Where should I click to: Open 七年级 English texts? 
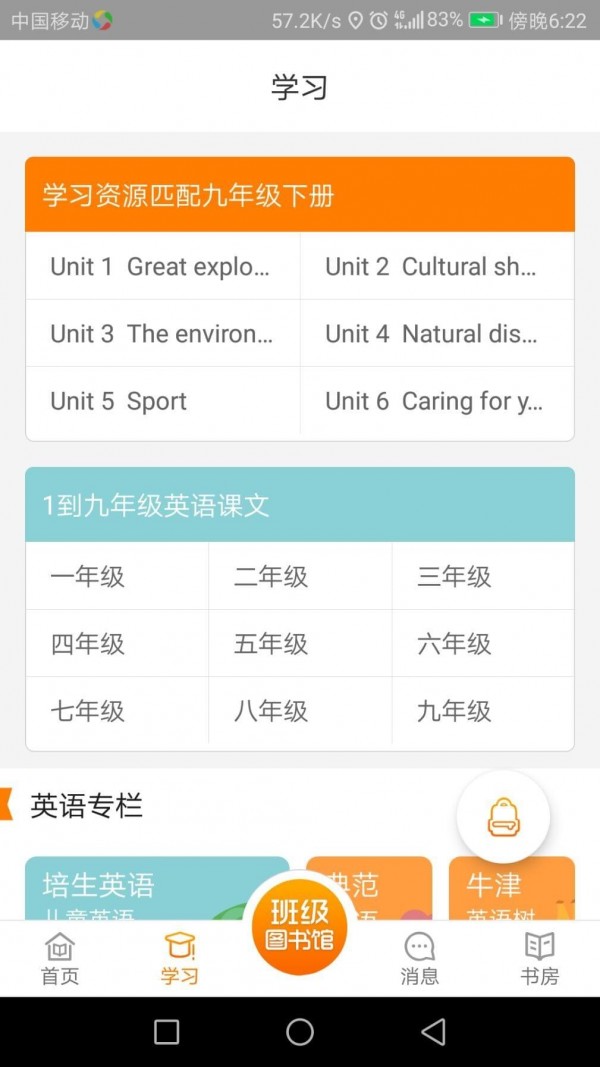click(117, 711)
